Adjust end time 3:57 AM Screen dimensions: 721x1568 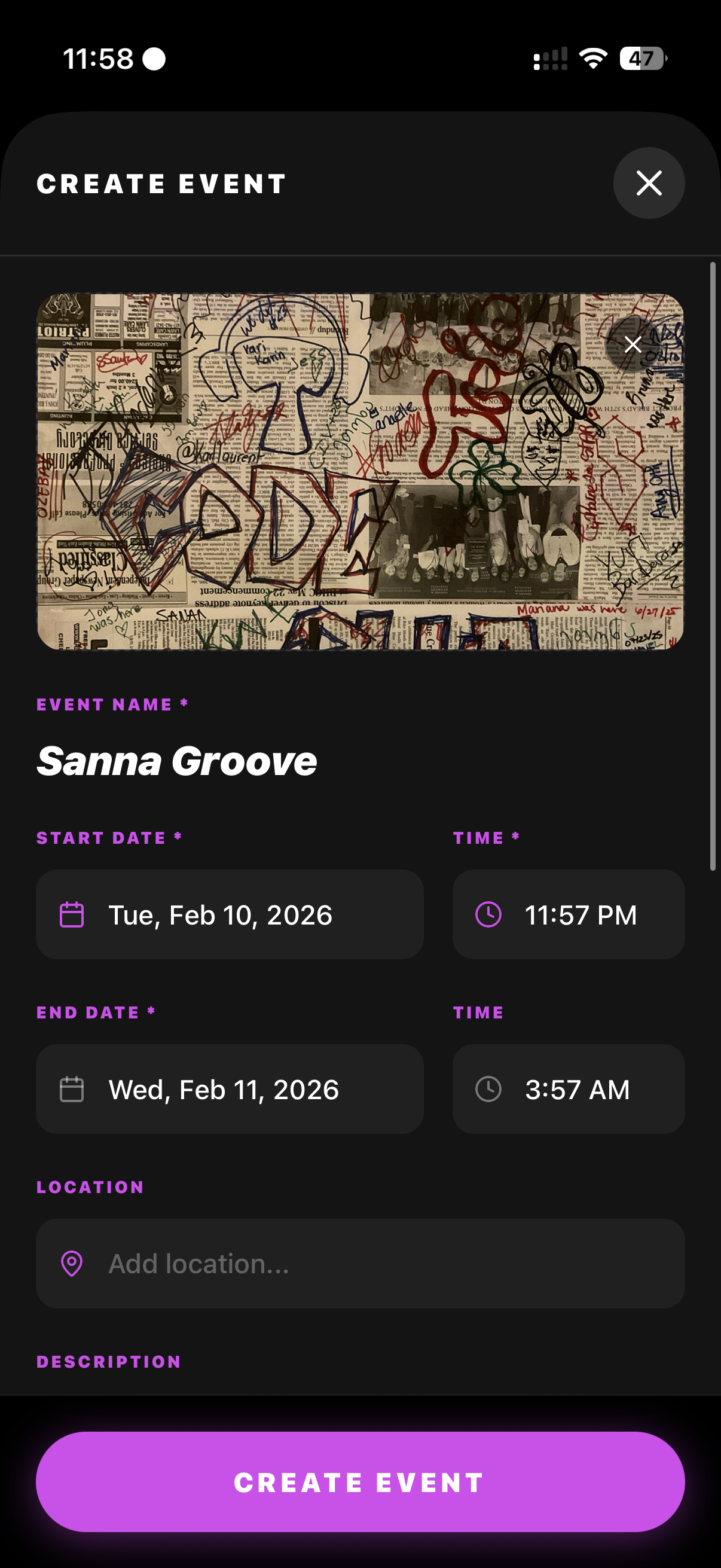[x=569, y=1090]
